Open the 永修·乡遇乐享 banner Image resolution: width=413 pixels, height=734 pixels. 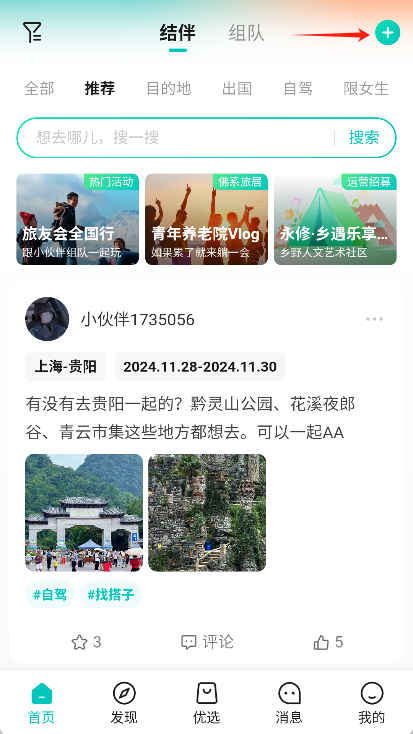pyautogui.click(x=335, y=220)
